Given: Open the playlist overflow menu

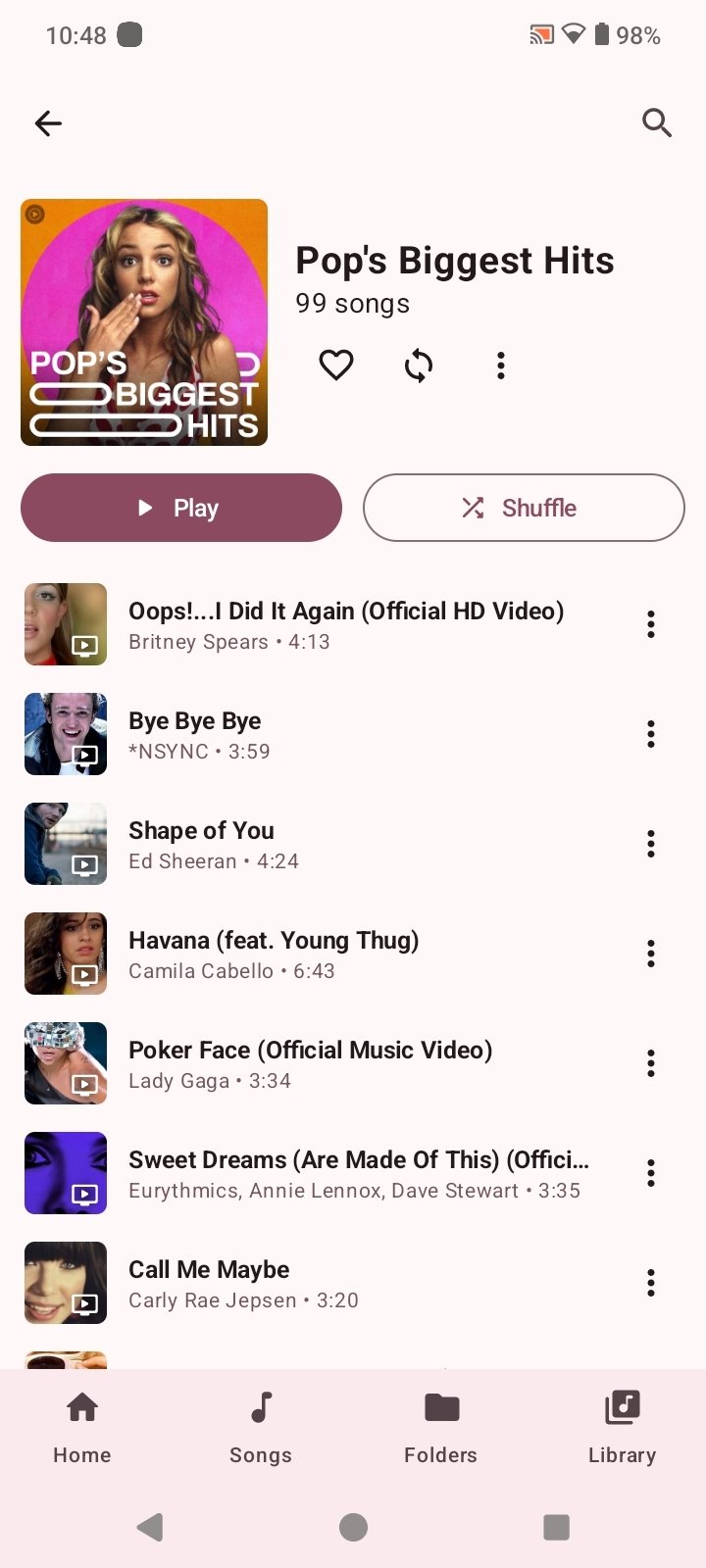Looking at the screenshot, I should pos(501,366).
